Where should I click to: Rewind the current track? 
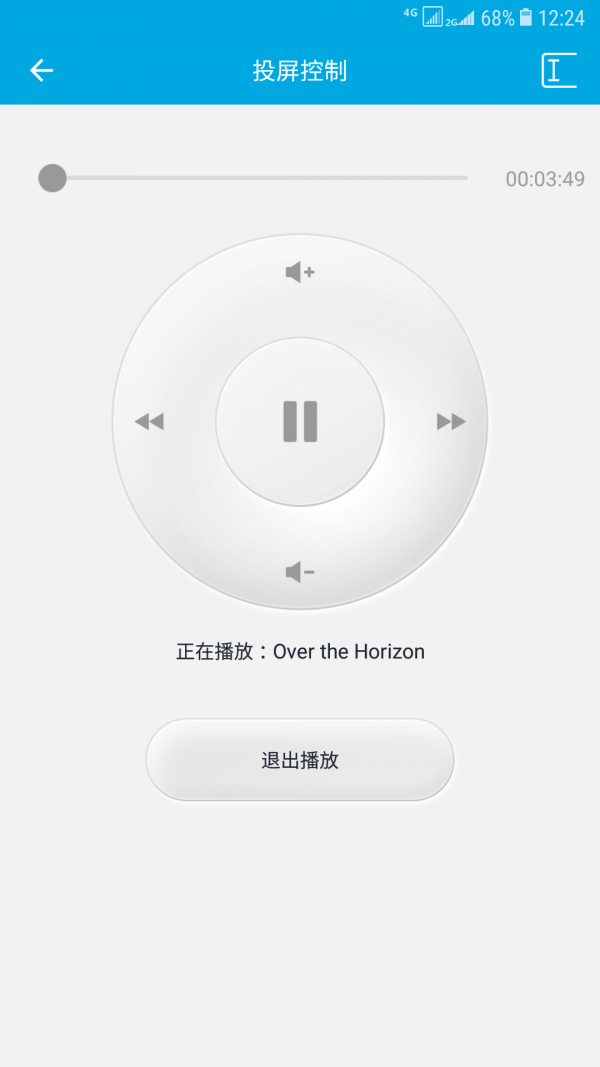(x=149, y=422)
